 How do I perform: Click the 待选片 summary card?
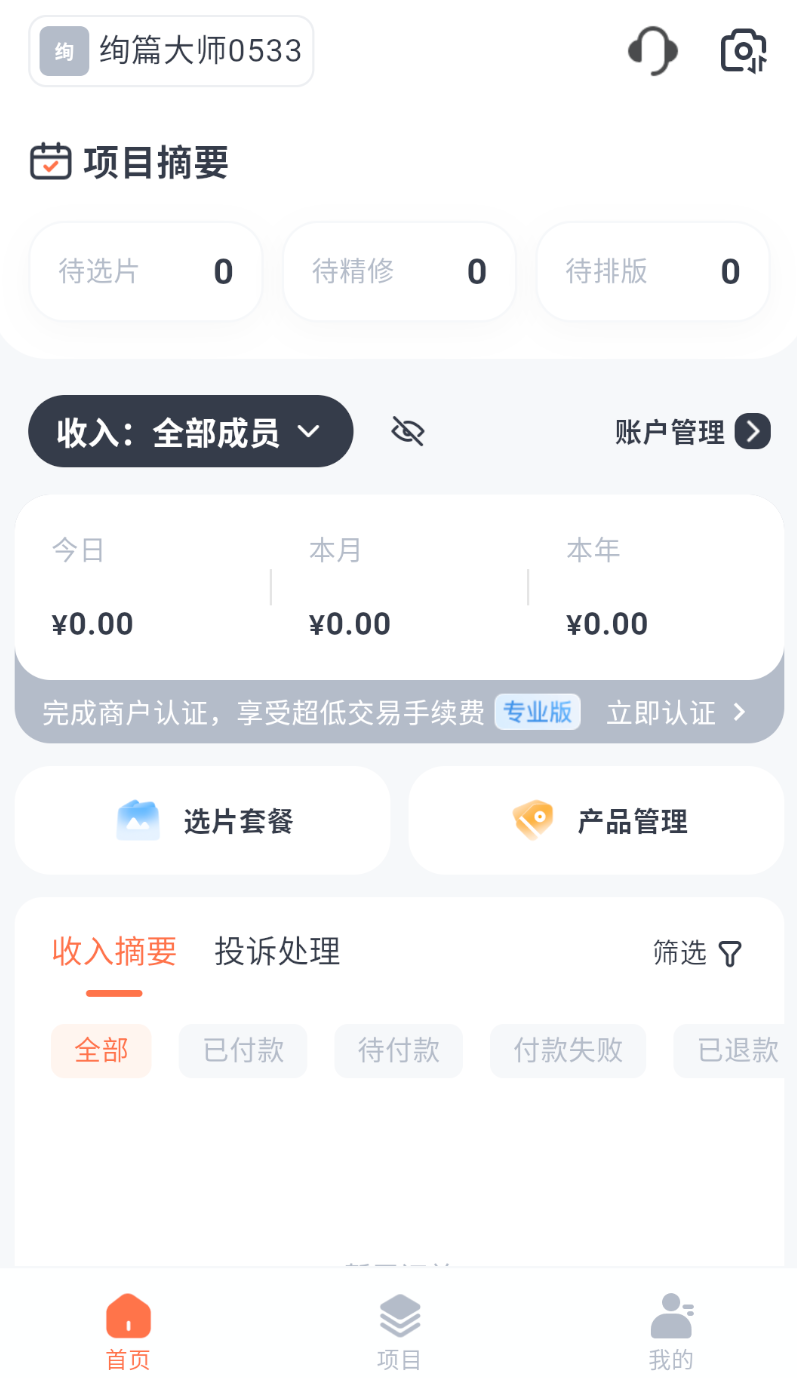[145, 271]
